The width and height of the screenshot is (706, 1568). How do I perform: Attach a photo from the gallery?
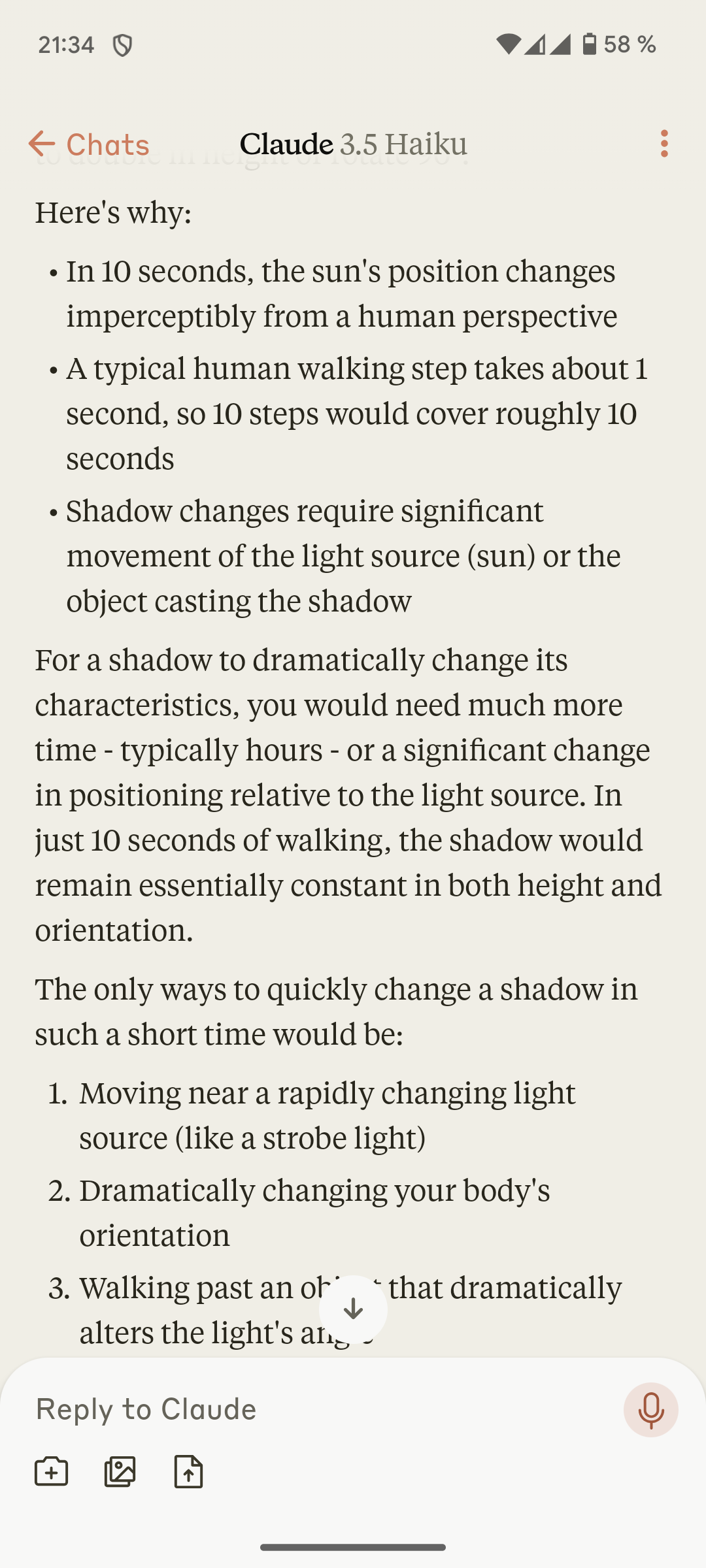click(120, 1472)
